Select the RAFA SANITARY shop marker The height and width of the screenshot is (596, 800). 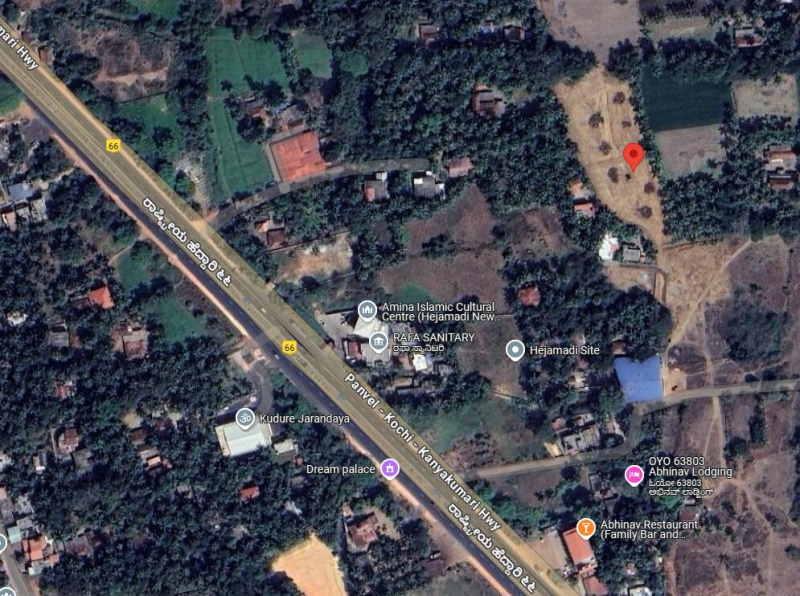[x=378, y=342]
